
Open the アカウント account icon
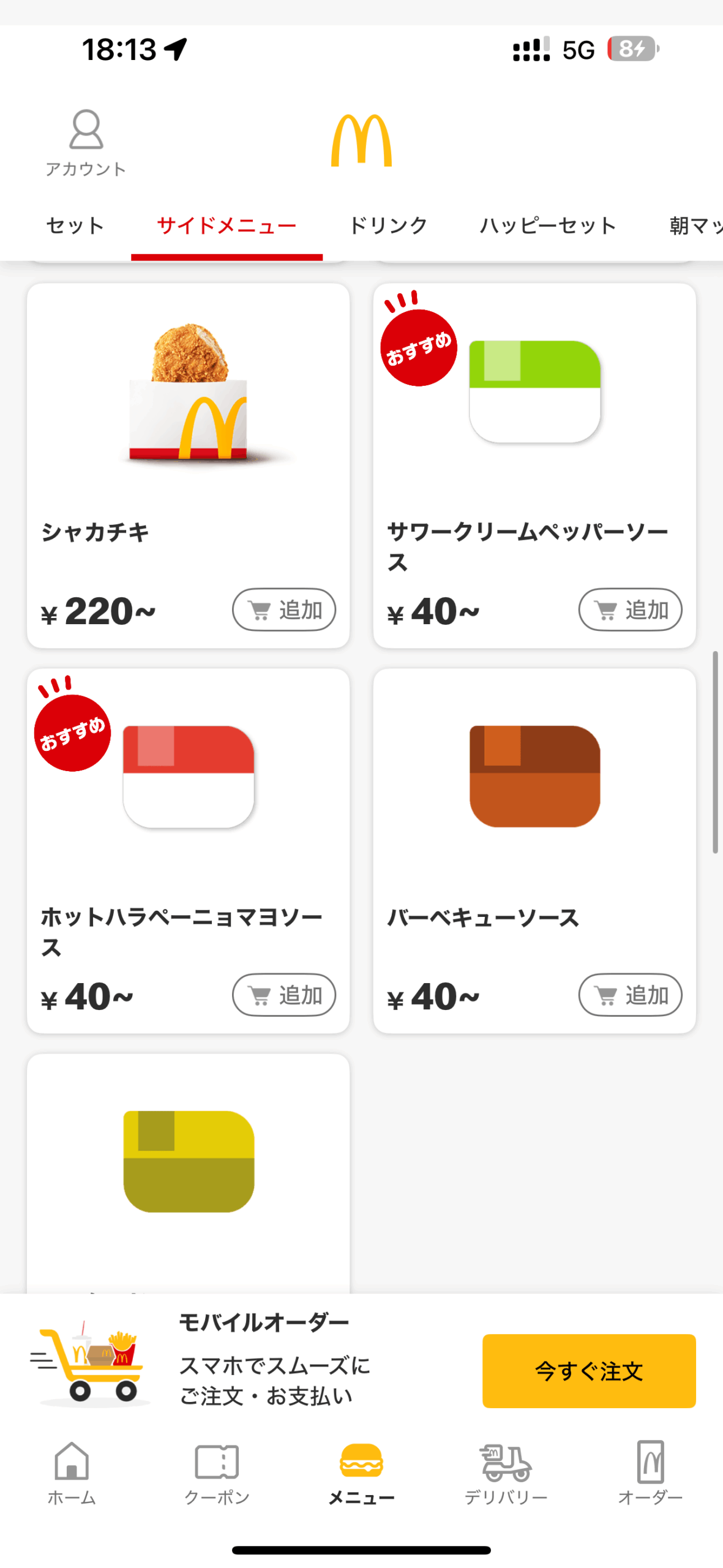pos(86,142)
